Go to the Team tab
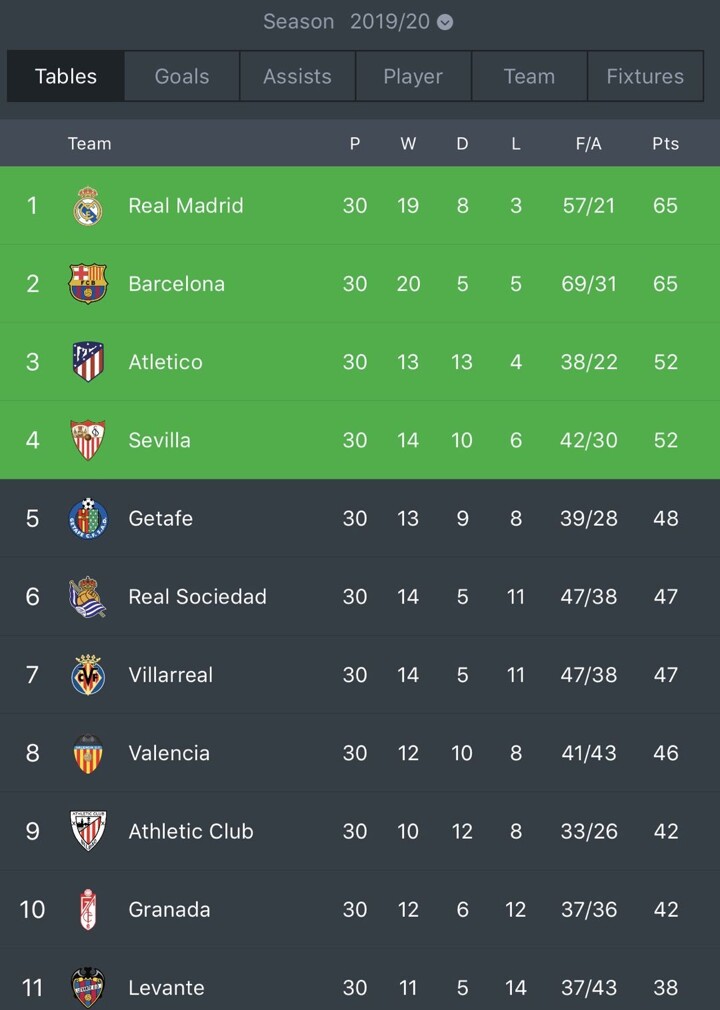The height and width of the screenshot is (1010, 720). 529,76
